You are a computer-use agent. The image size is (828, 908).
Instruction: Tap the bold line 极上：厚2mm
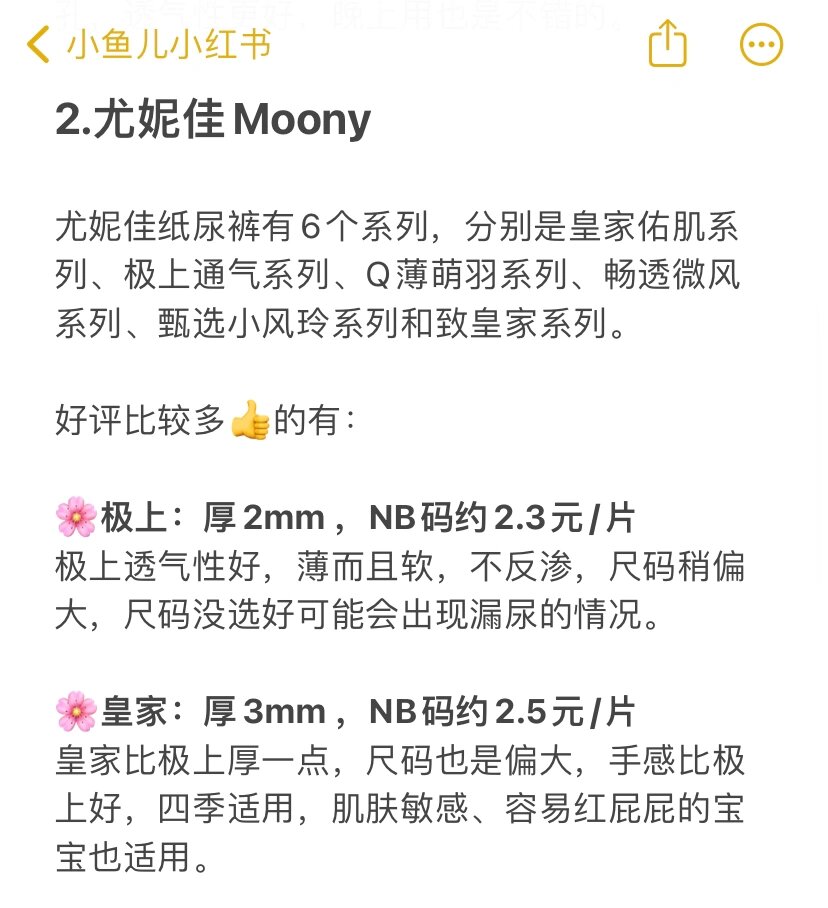(210, 516)
